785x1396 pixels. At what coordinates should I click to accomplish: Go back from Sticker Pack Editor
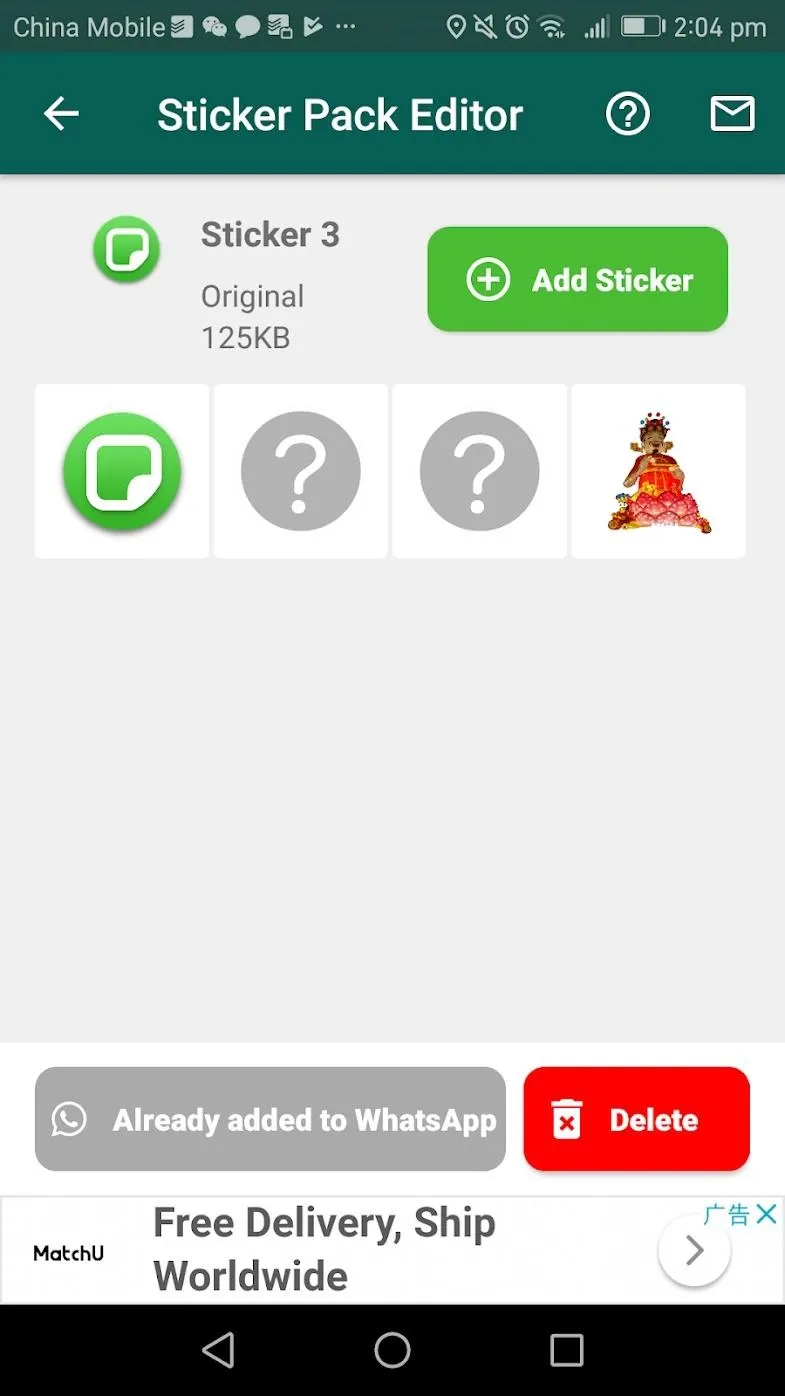click(61, 114)
